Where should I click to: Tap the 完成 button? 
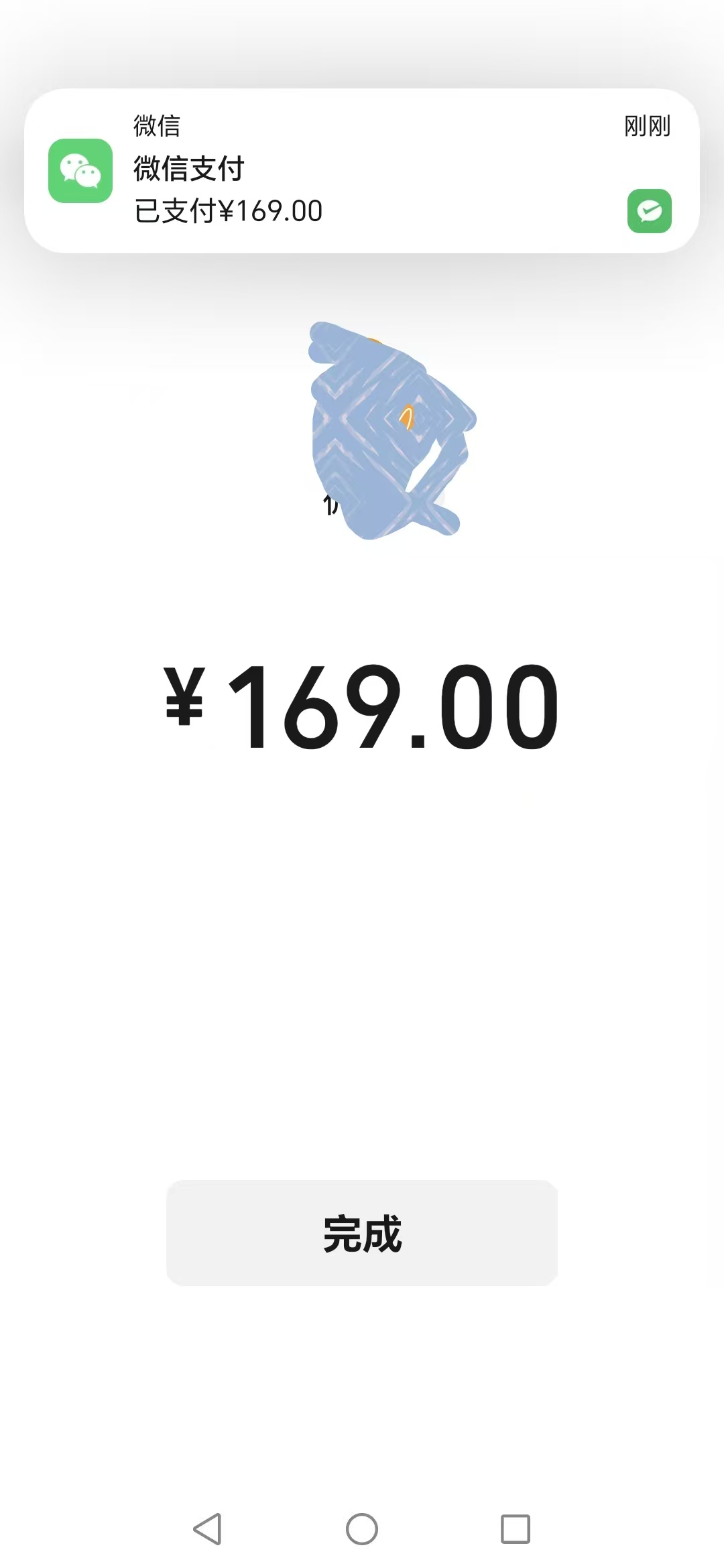(x=362, y=1233)
